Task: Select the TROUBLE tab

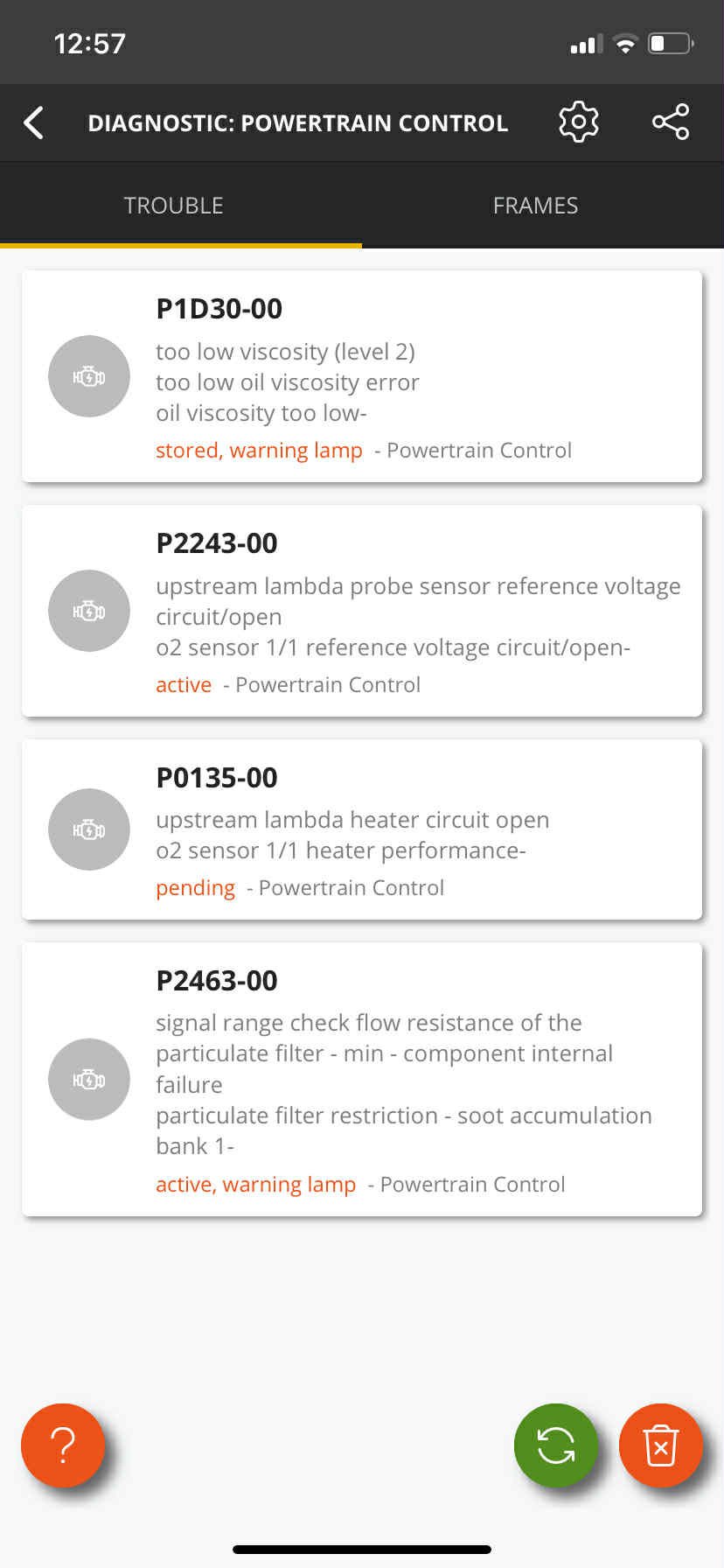Action: [173, 206]
